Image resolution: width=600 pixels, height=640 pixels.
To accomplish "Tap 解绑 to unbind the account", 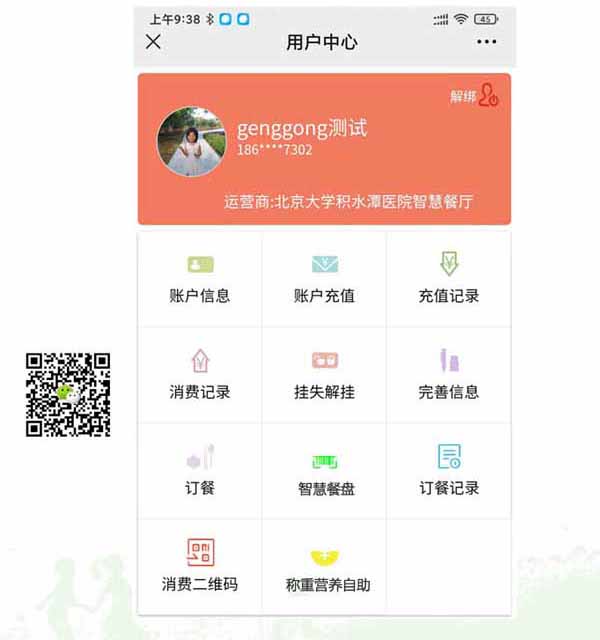I will (x=474, y=96).
